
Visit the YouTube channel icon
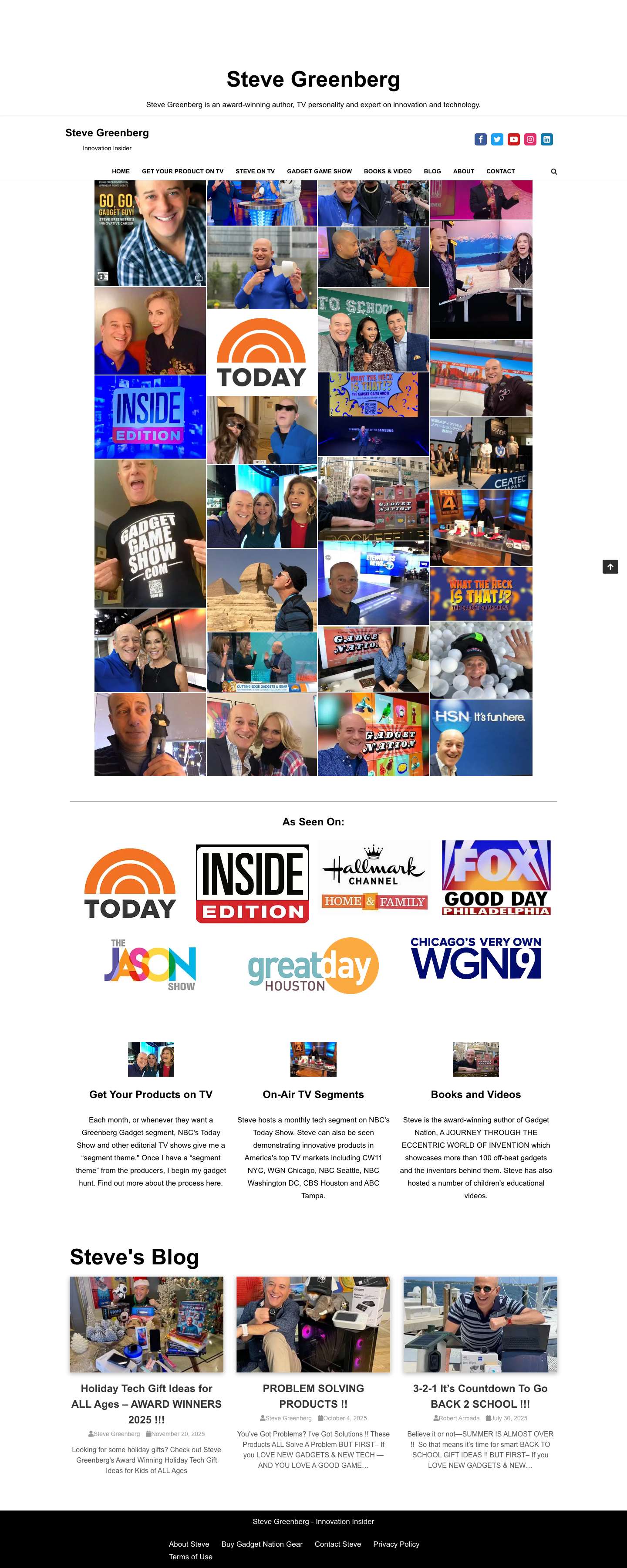pyautogui.click(x=514, y=139)
